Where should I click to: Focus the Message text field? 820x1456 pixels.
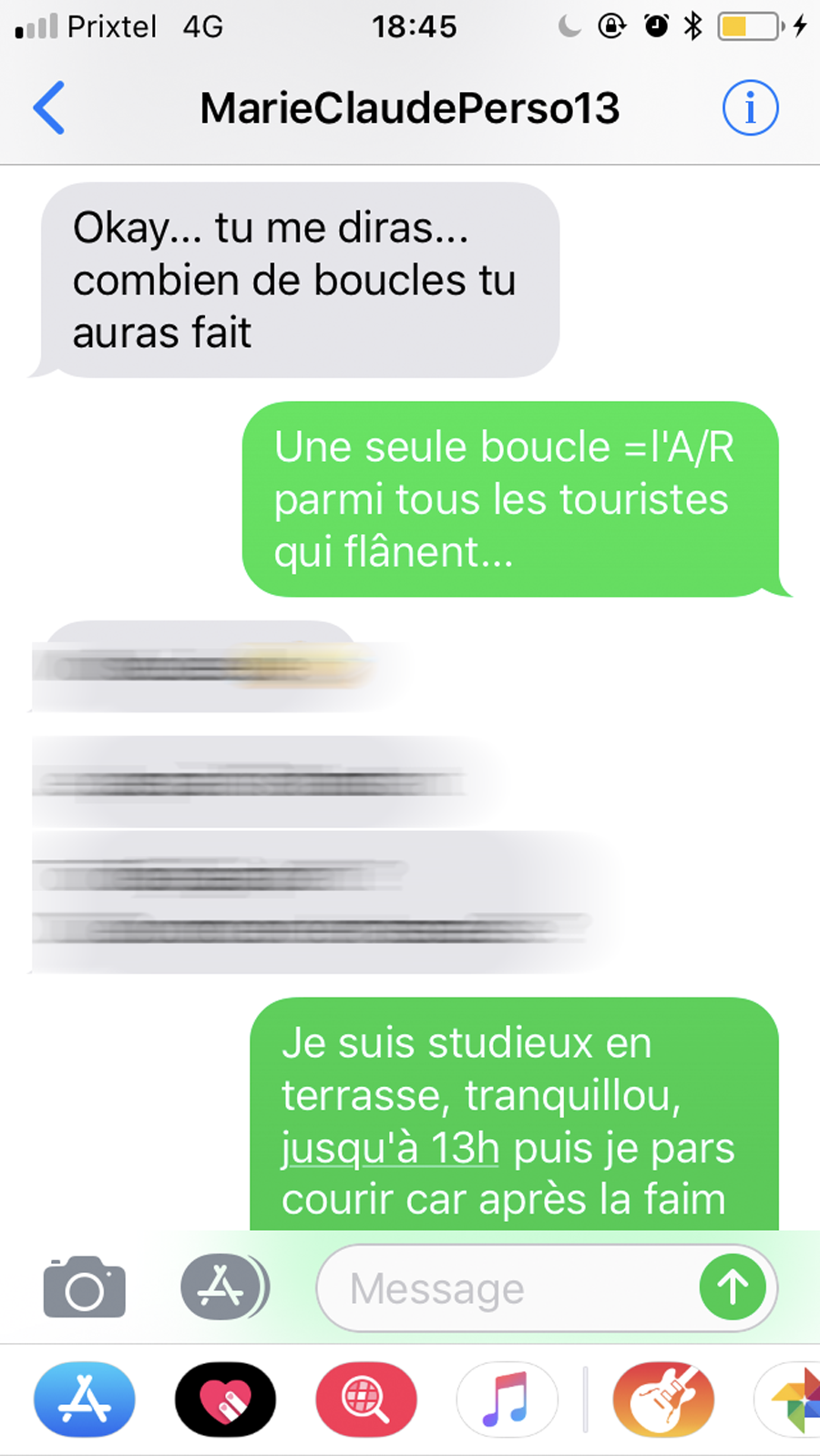pyautogui.click(x=510, y=1288)
